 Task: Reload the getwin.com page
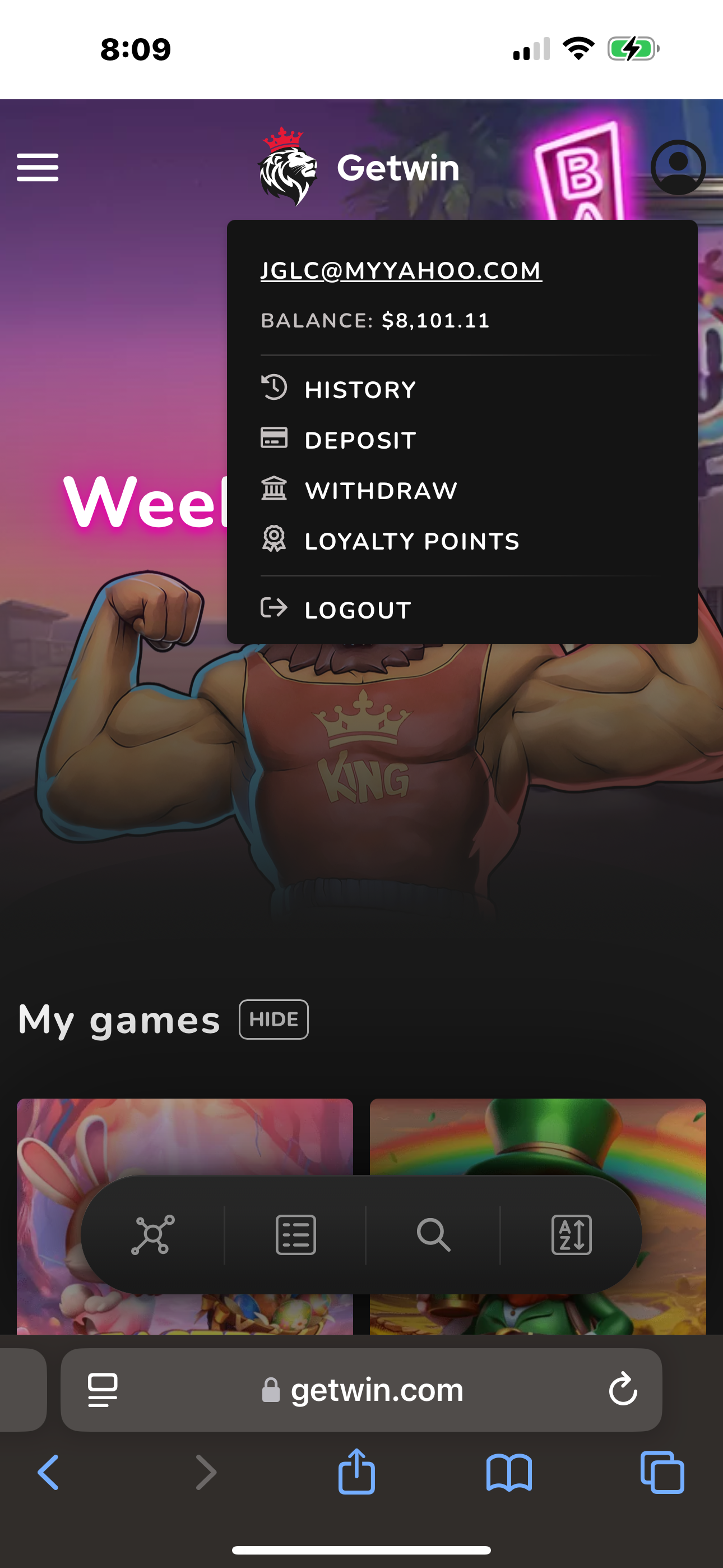pyautogui.click(x=623, y=1390)
